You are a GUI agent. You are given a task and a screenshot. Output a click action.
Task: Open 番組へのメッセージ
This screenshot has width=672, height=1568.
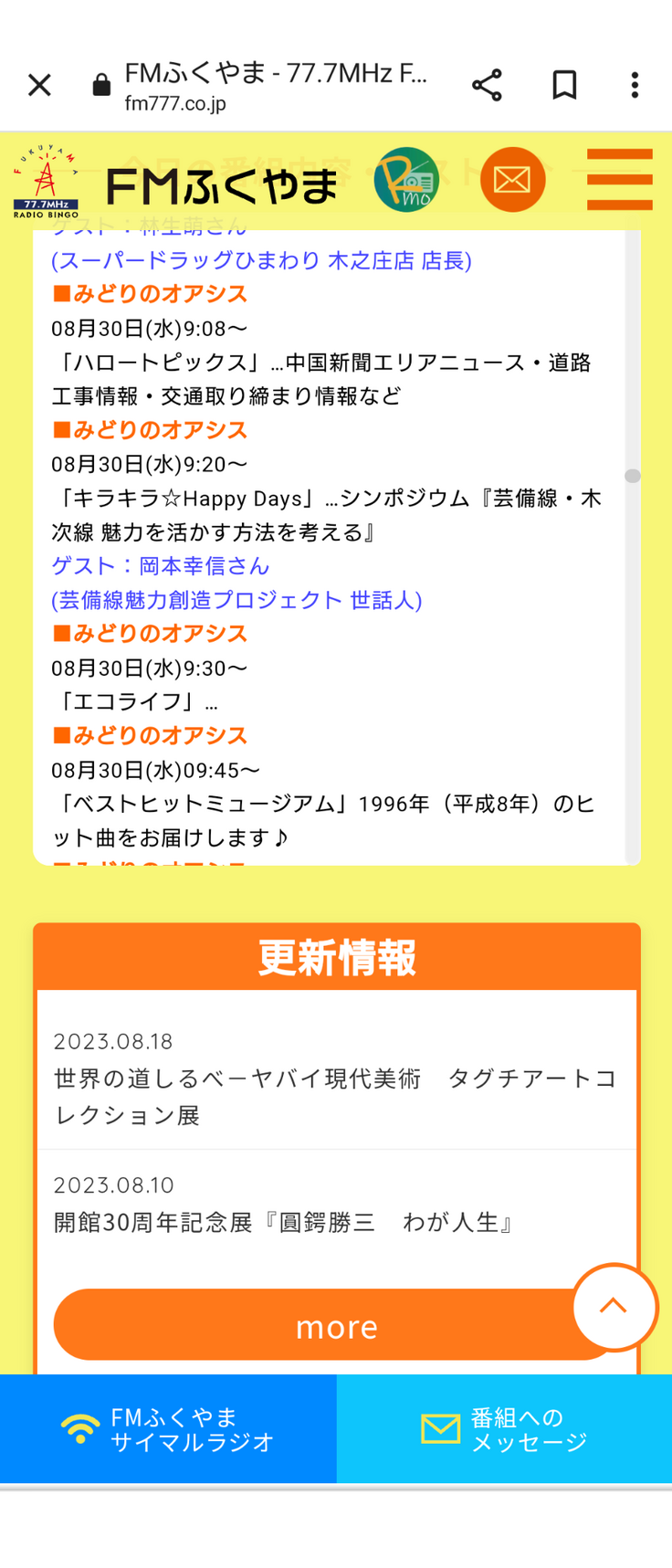[504, 1429]
